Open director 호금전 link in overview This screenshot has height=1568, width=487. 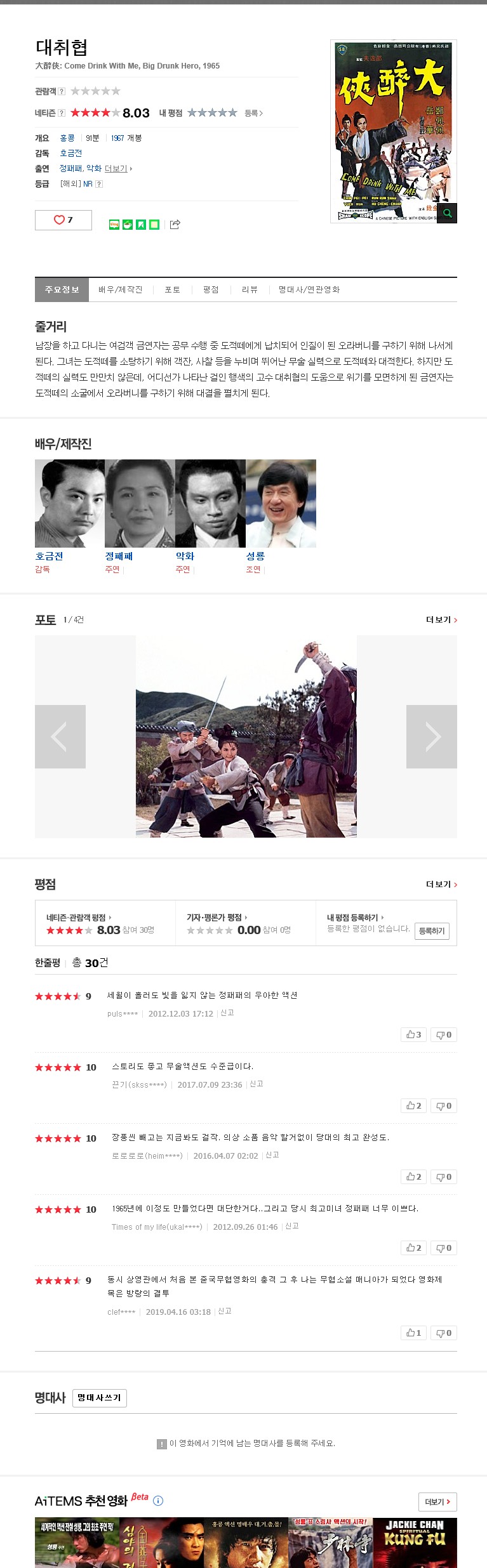click(x=70, y=153)
